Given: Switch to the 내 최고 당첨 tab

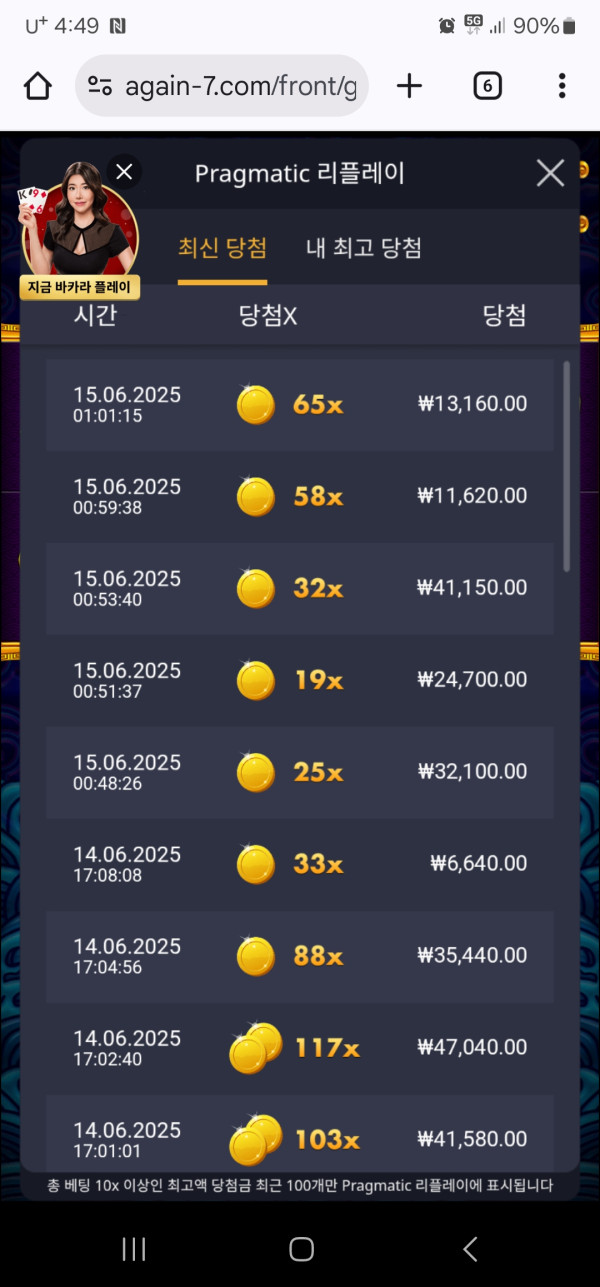Looking at the screenshot, I should click(364, 248).
